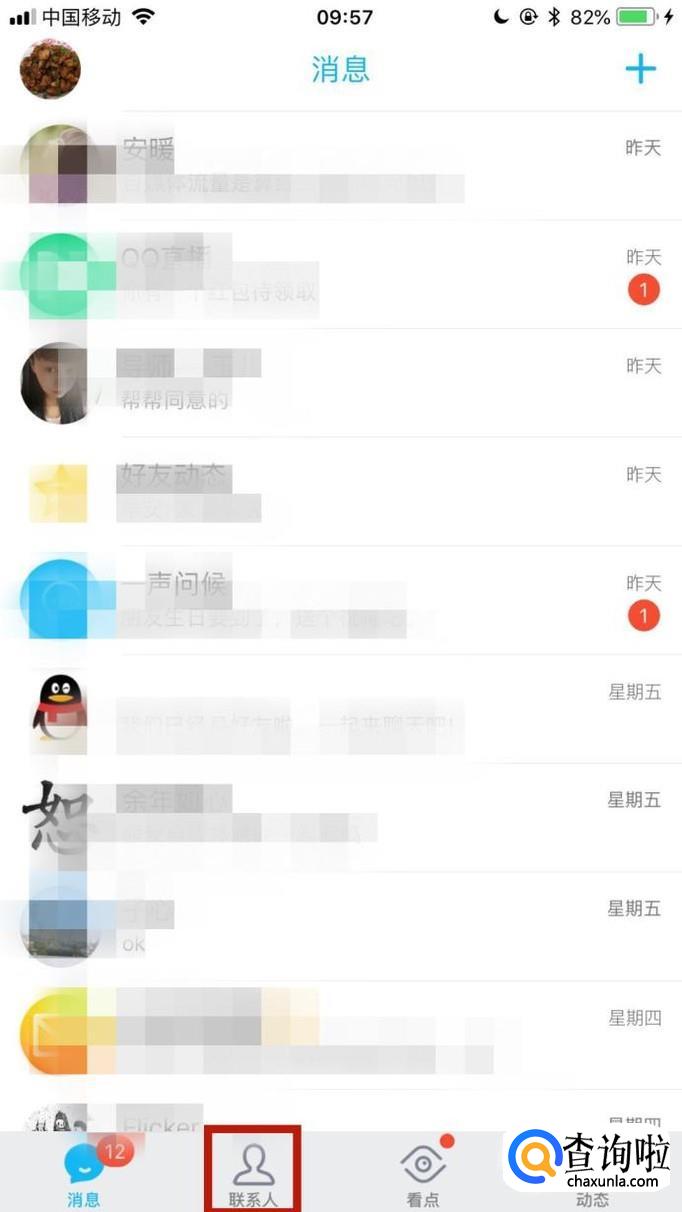Open the chat containing 帮帮同意的
Viewport: 682px width, 1212px height.
pos(340,383)
